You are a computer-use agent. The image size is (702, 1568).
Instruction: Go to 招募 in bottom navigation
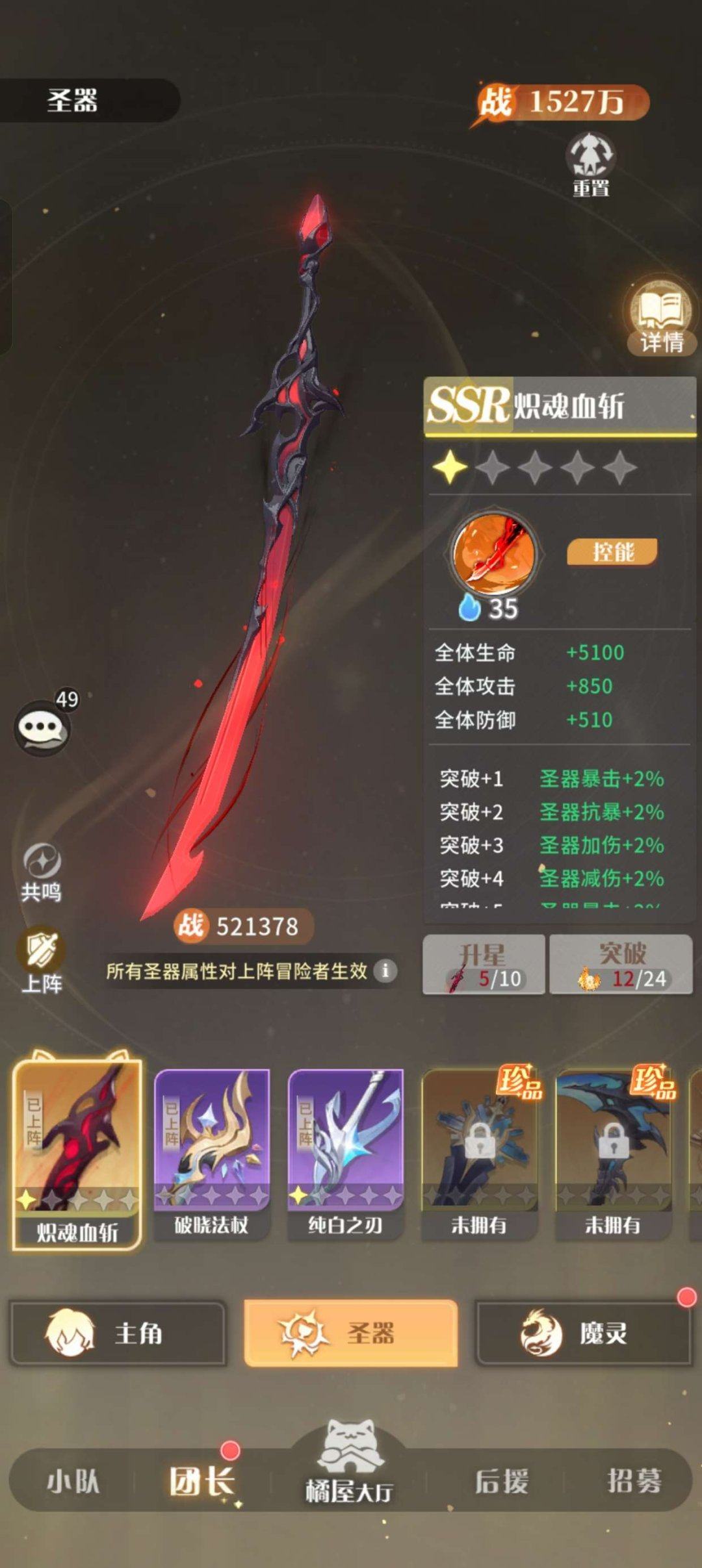click(x=634, y=1481)
